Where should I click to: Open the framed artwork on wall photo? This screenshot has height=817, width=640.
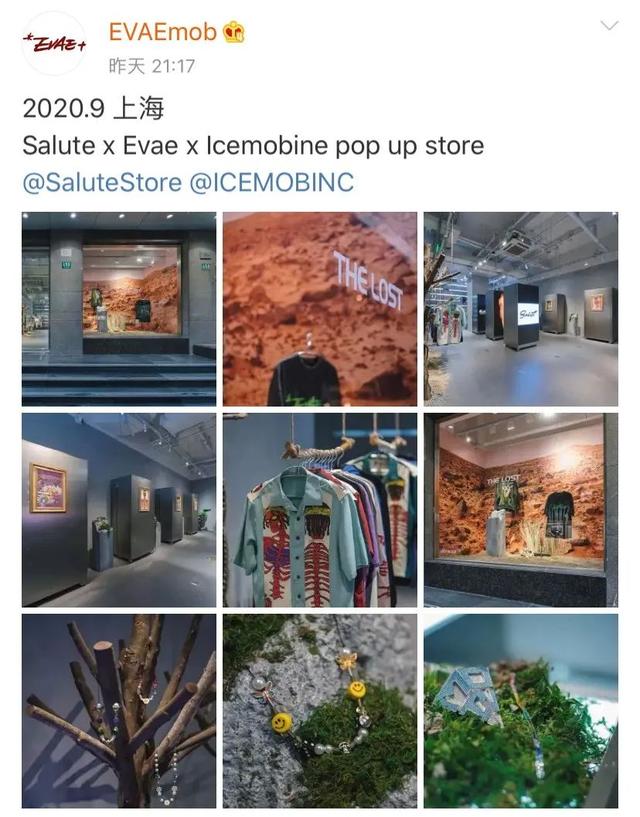click(119, 509)
